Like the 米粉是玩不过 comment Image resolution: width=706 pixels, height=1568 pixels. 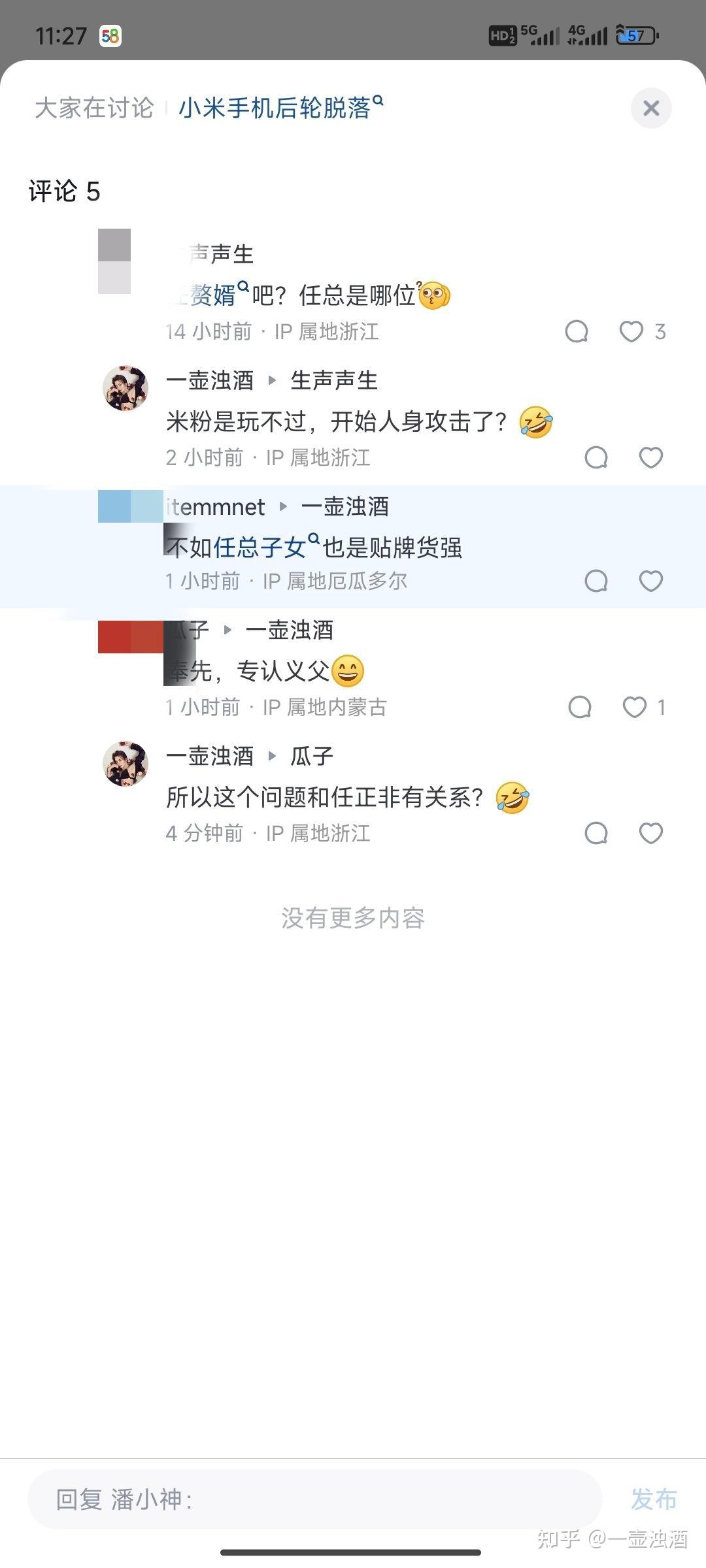[651, 457]
